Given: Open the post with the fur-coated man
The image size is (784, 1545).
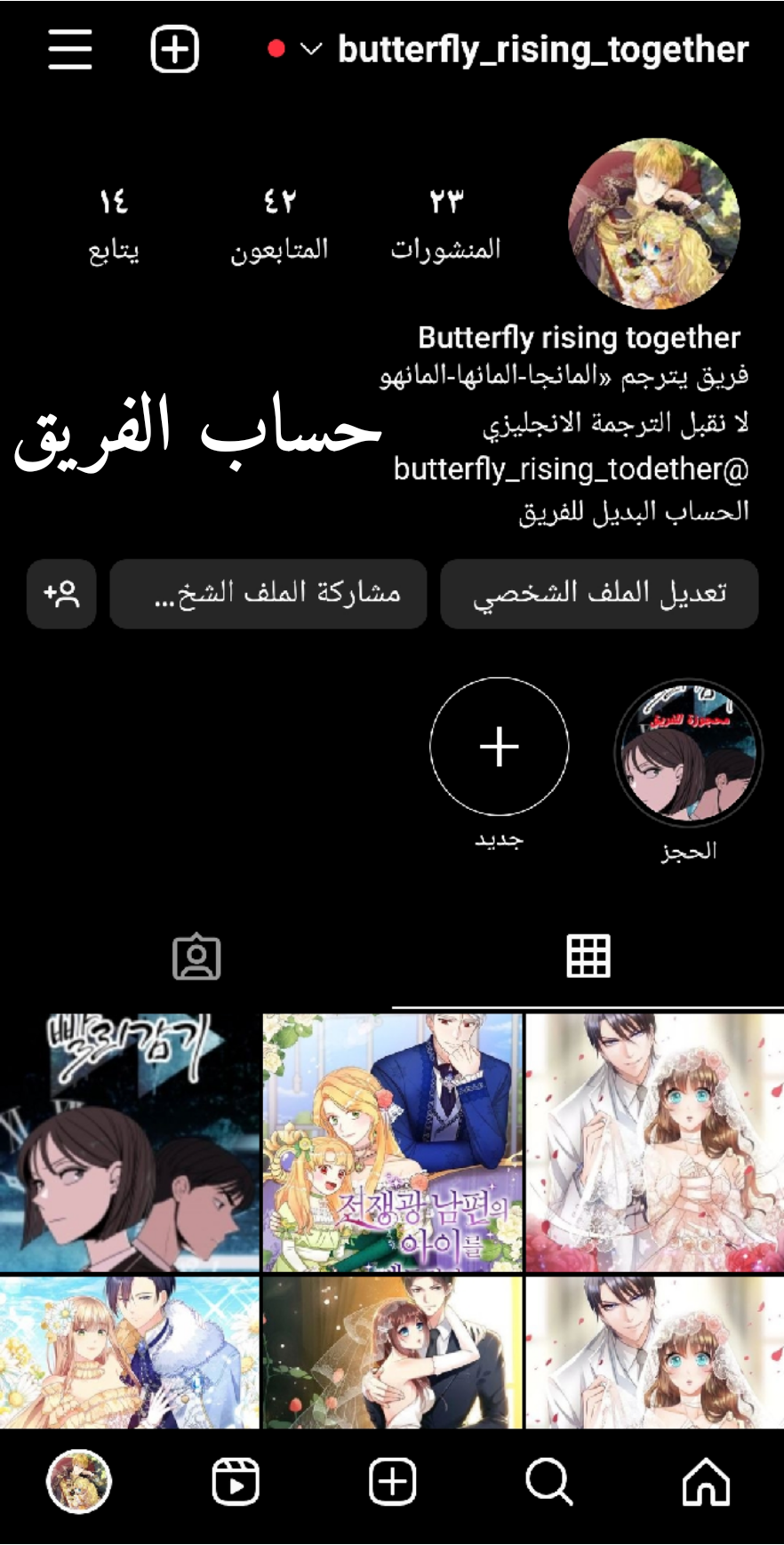Looking at the screenshot, I should tap(130, 1353).
